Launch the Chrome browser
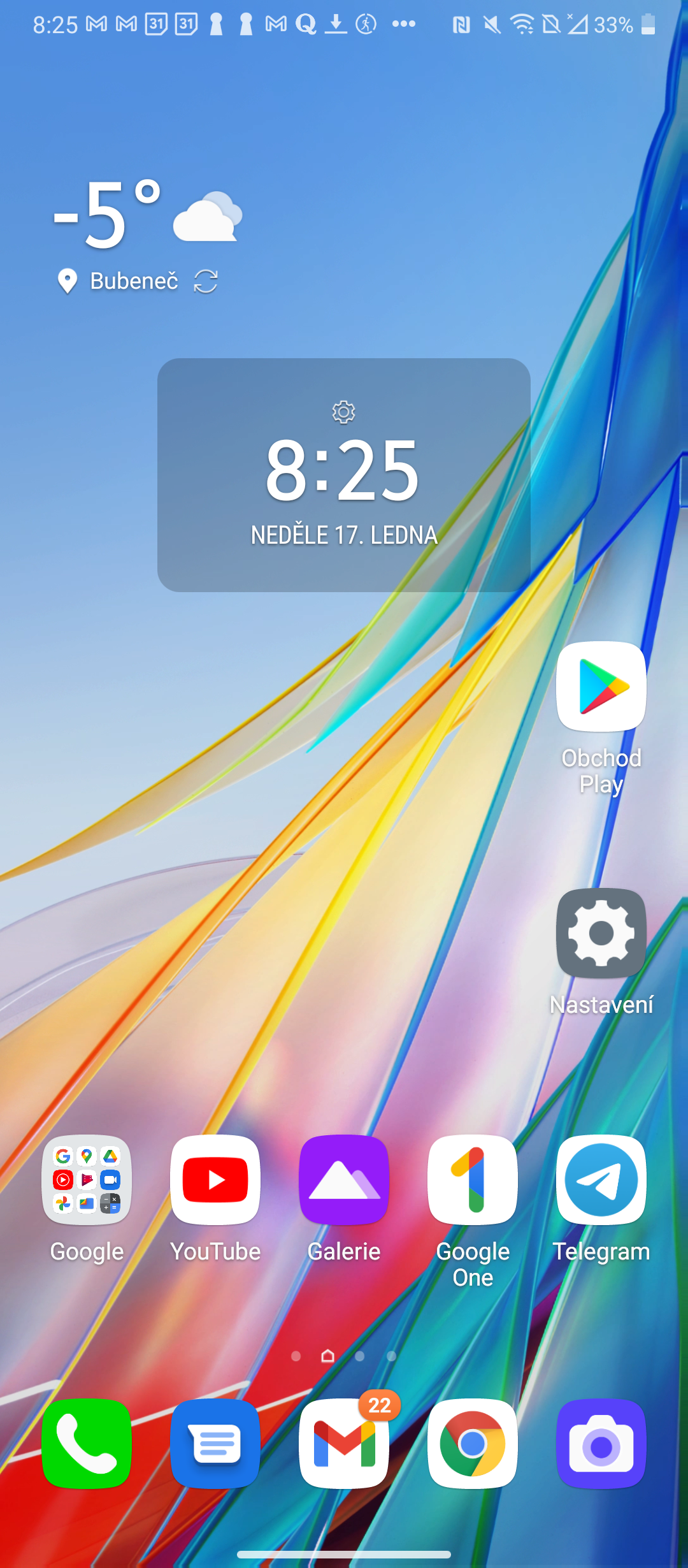The width and height of the screenshot is (688, 1568). [x=473, y=1444]
